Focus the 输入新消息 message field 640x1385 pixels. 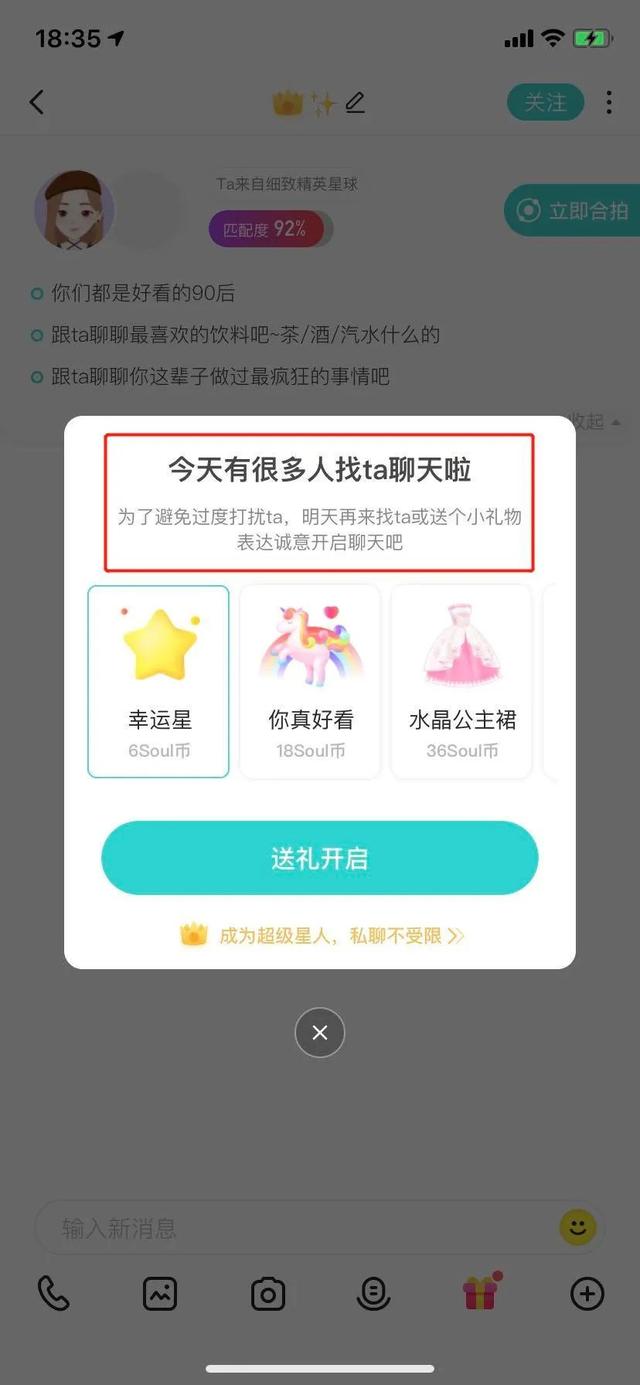click(x=300, y=1228)
